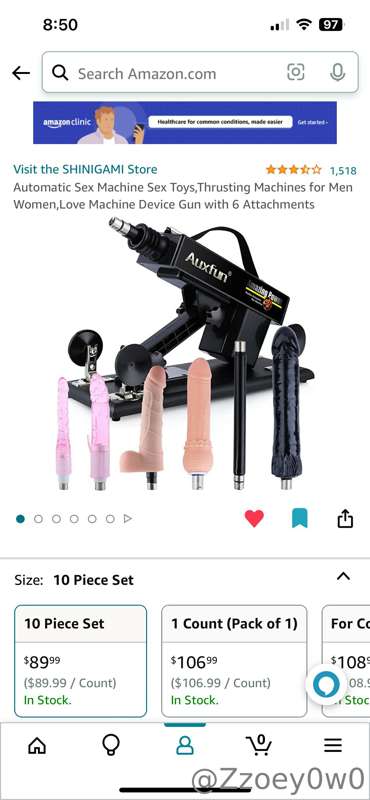Collapse the Size options chevron

(343, 577)
